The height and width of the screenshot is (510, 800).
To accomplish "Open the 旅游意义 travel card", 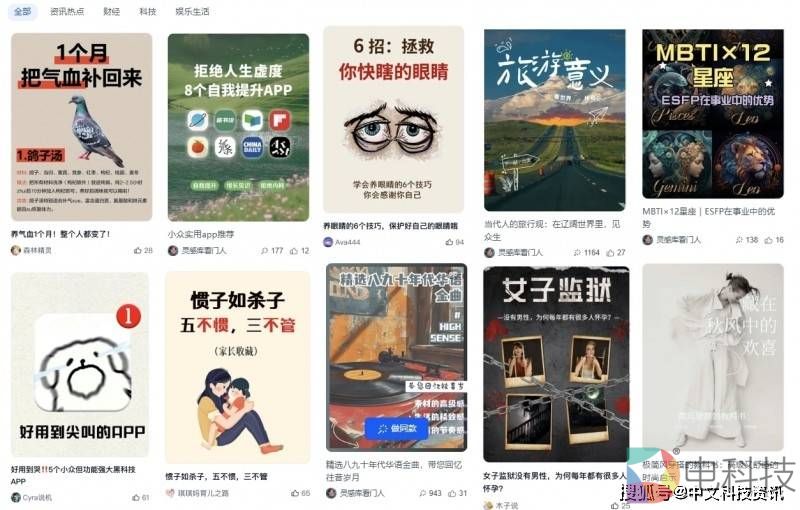I will click(x=554, y=120).
